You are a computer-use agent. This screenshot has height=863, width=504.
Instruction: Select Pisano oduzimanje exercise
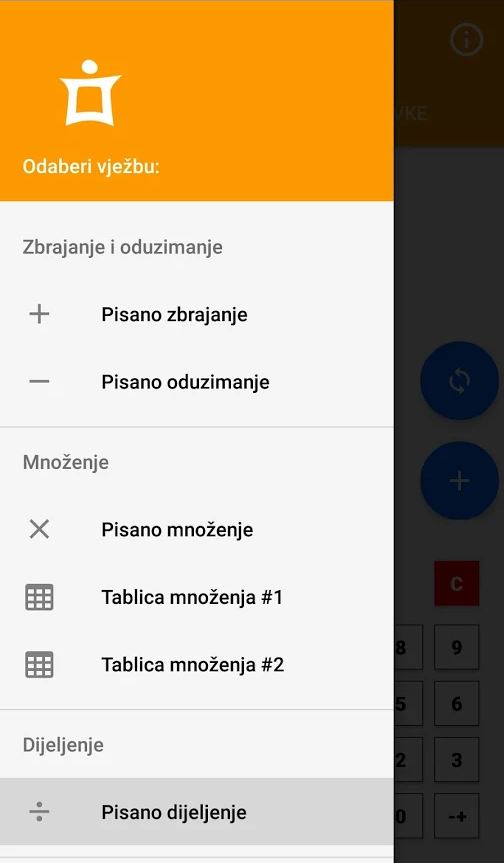tap(196, 382)
